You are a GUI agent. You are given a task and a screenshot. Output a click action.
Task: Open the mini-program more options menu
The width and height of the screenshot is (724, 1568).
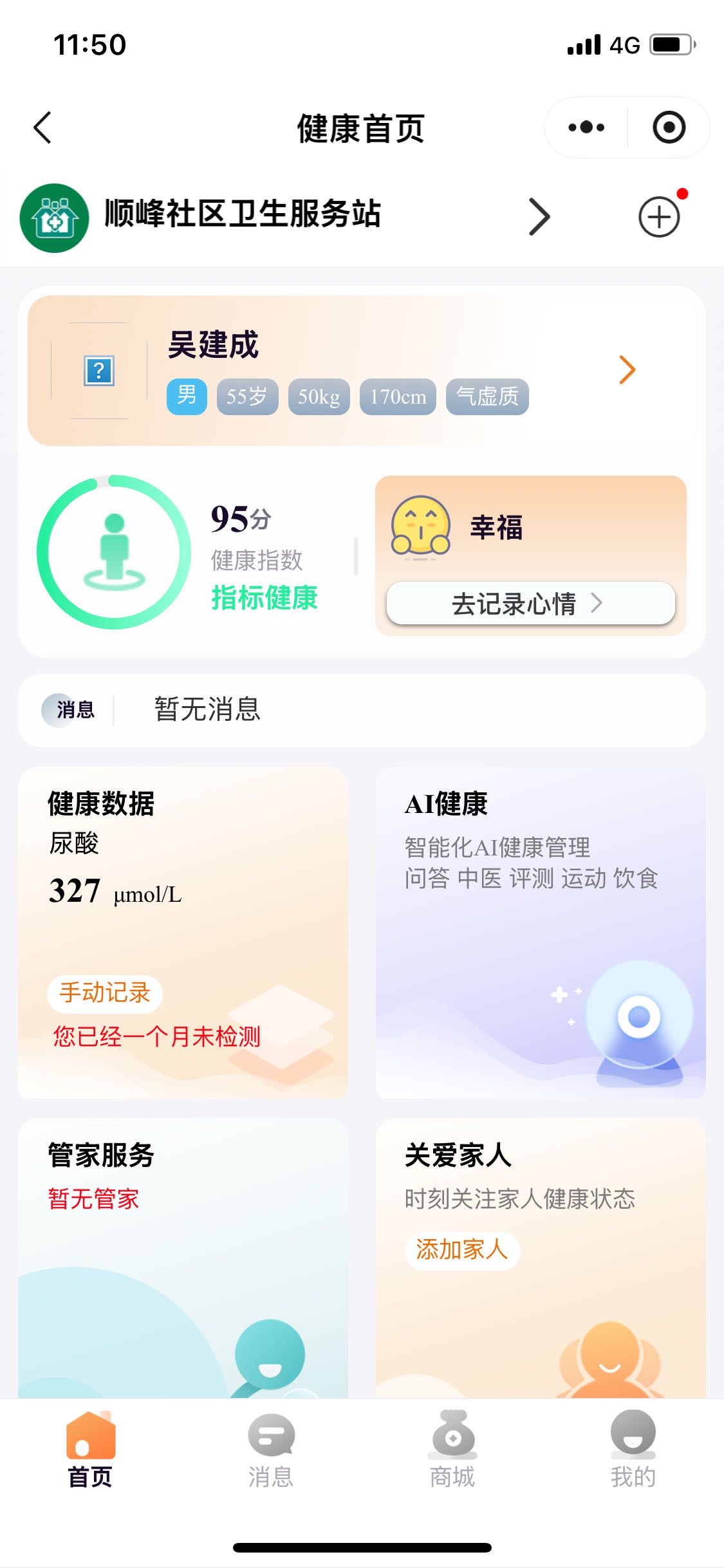click(x=586, y=127)
